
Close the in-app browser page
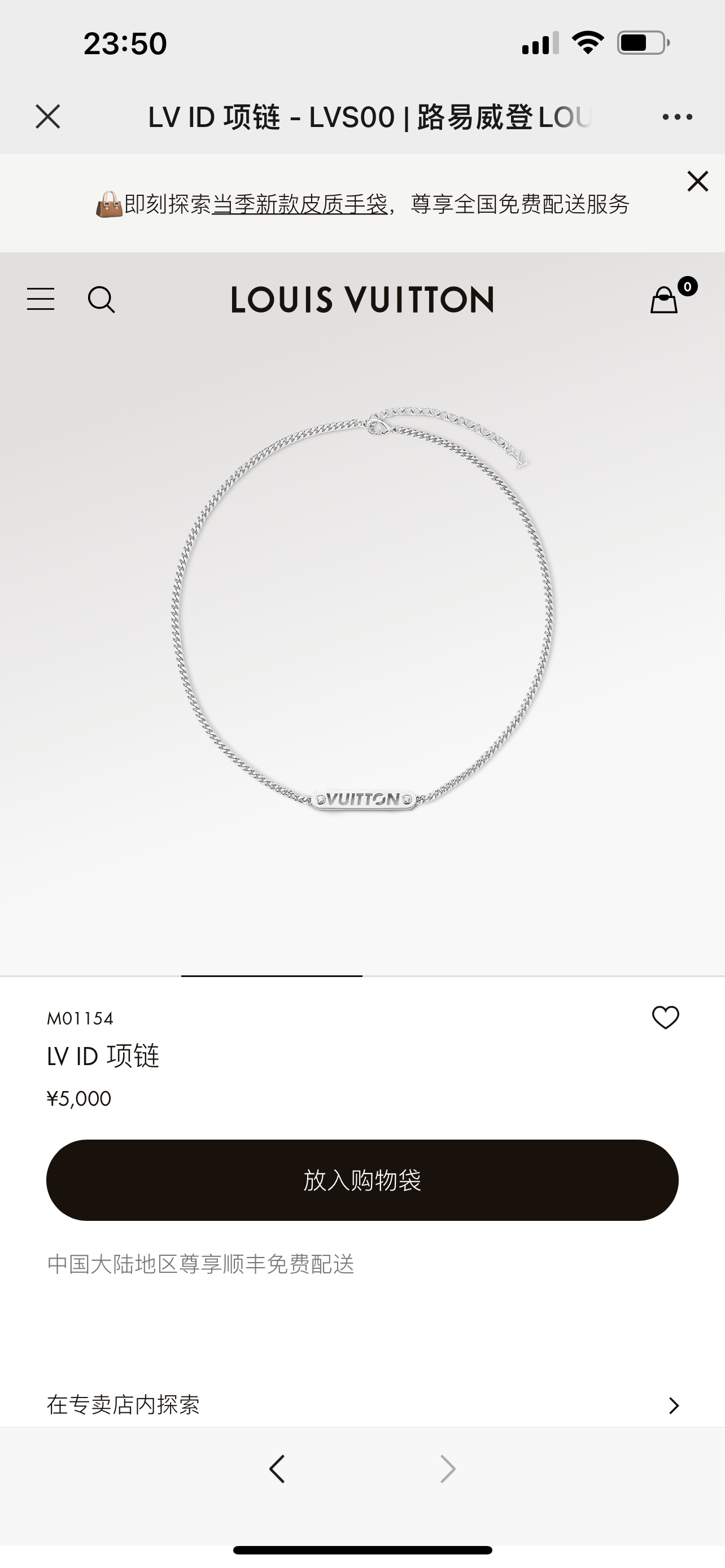[48, 116]
